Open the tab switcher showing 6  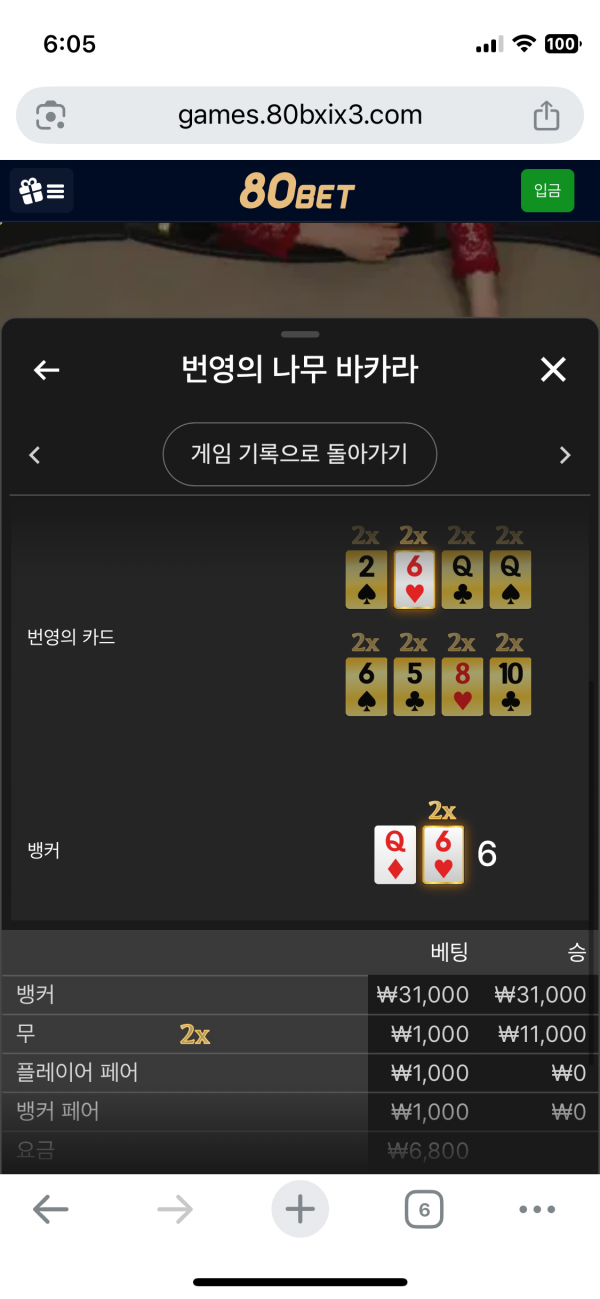coord(424,1210)
